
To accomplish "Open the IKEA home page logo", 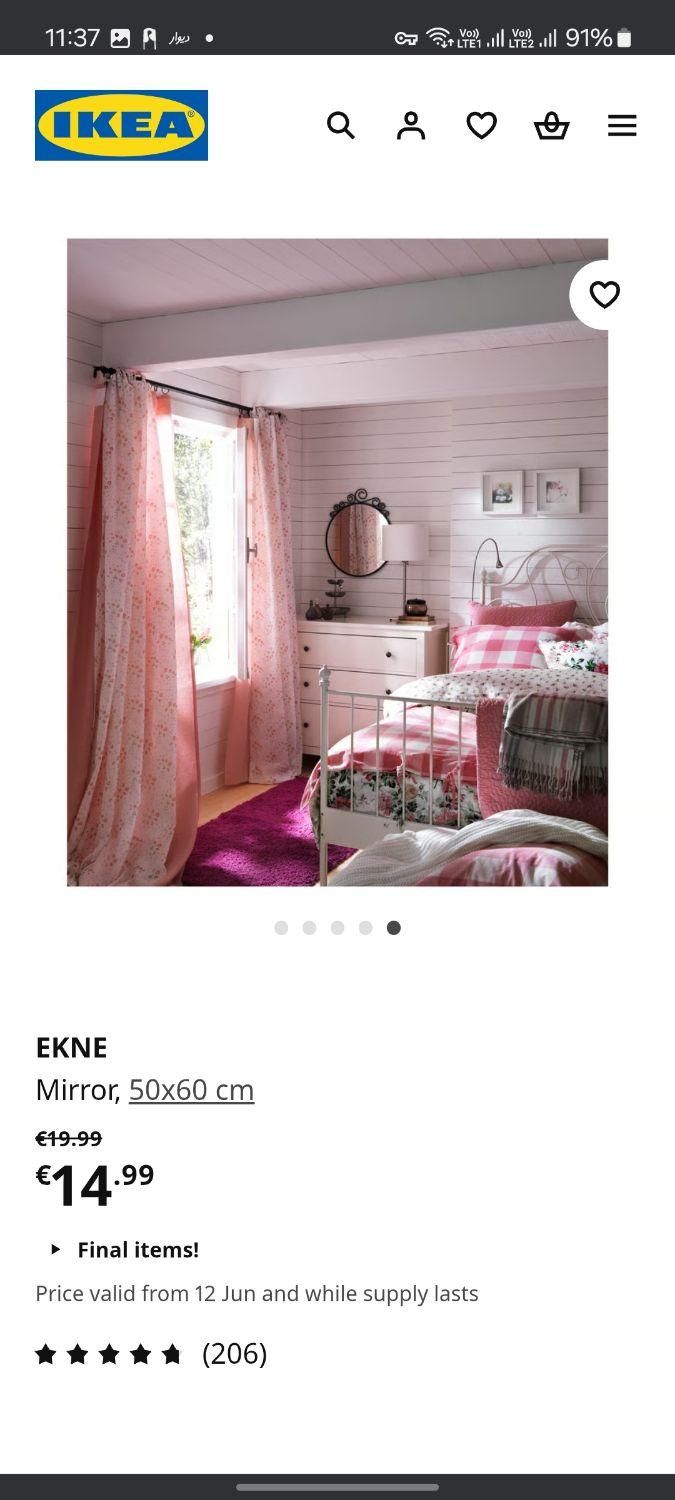I will point(121,125).
